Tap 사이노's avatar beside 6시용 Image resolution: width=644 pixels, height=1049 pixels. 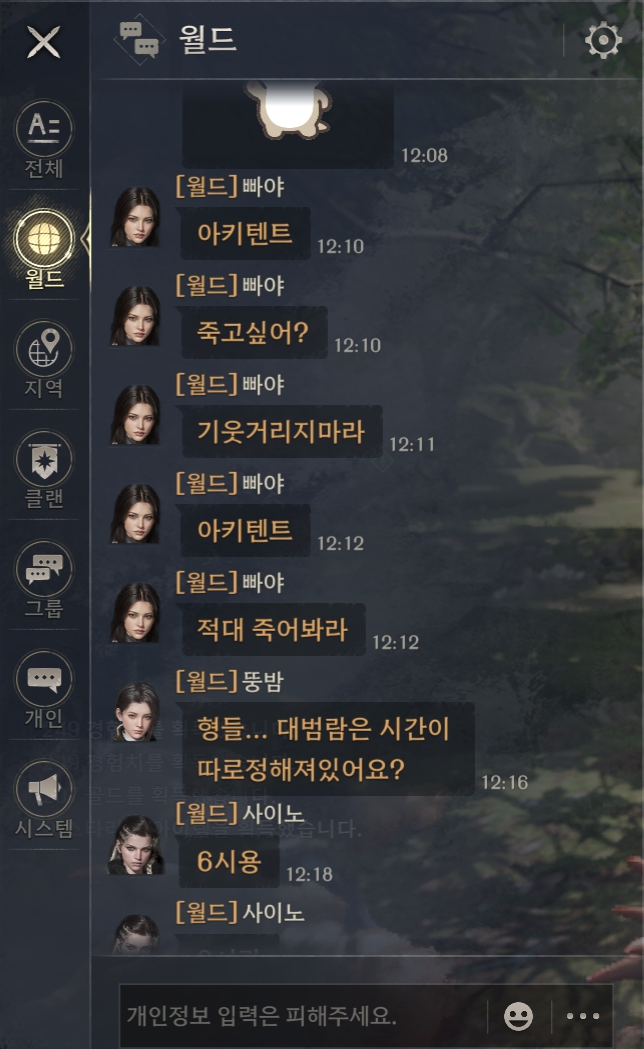click(135, 845)
